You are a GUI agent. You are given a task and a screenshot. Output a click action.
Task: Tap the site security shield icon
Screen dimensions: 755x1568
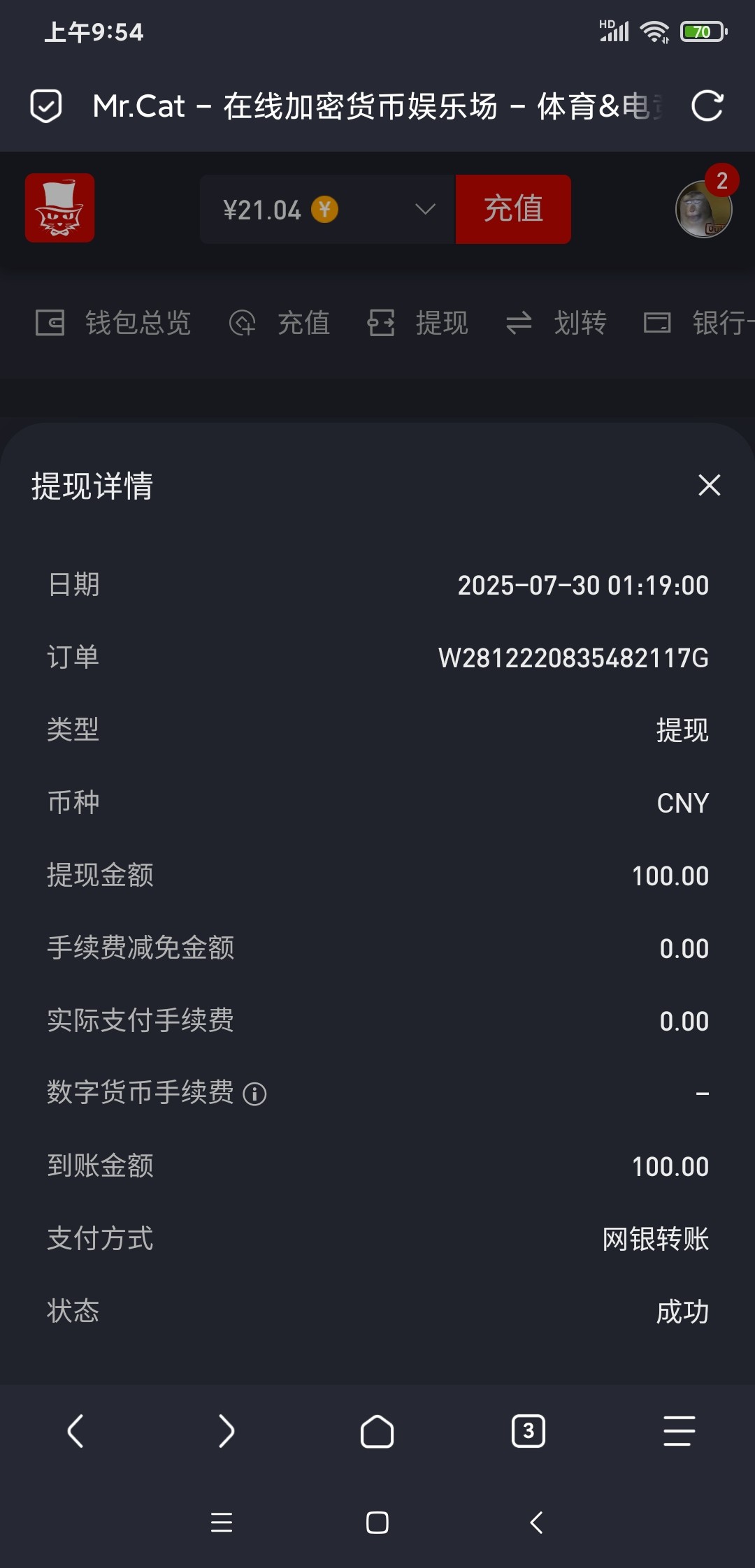point(46,106)
